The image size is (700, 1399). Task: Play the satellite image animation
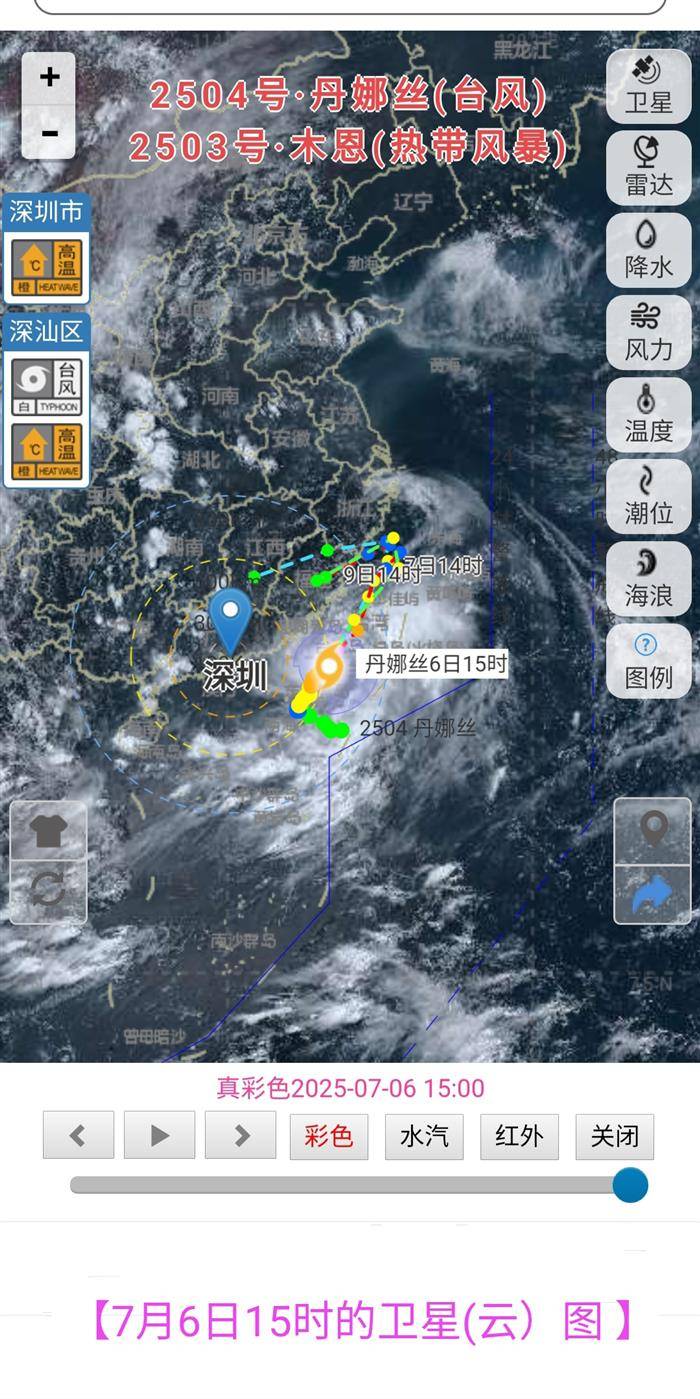click(x=159, y=1135)
